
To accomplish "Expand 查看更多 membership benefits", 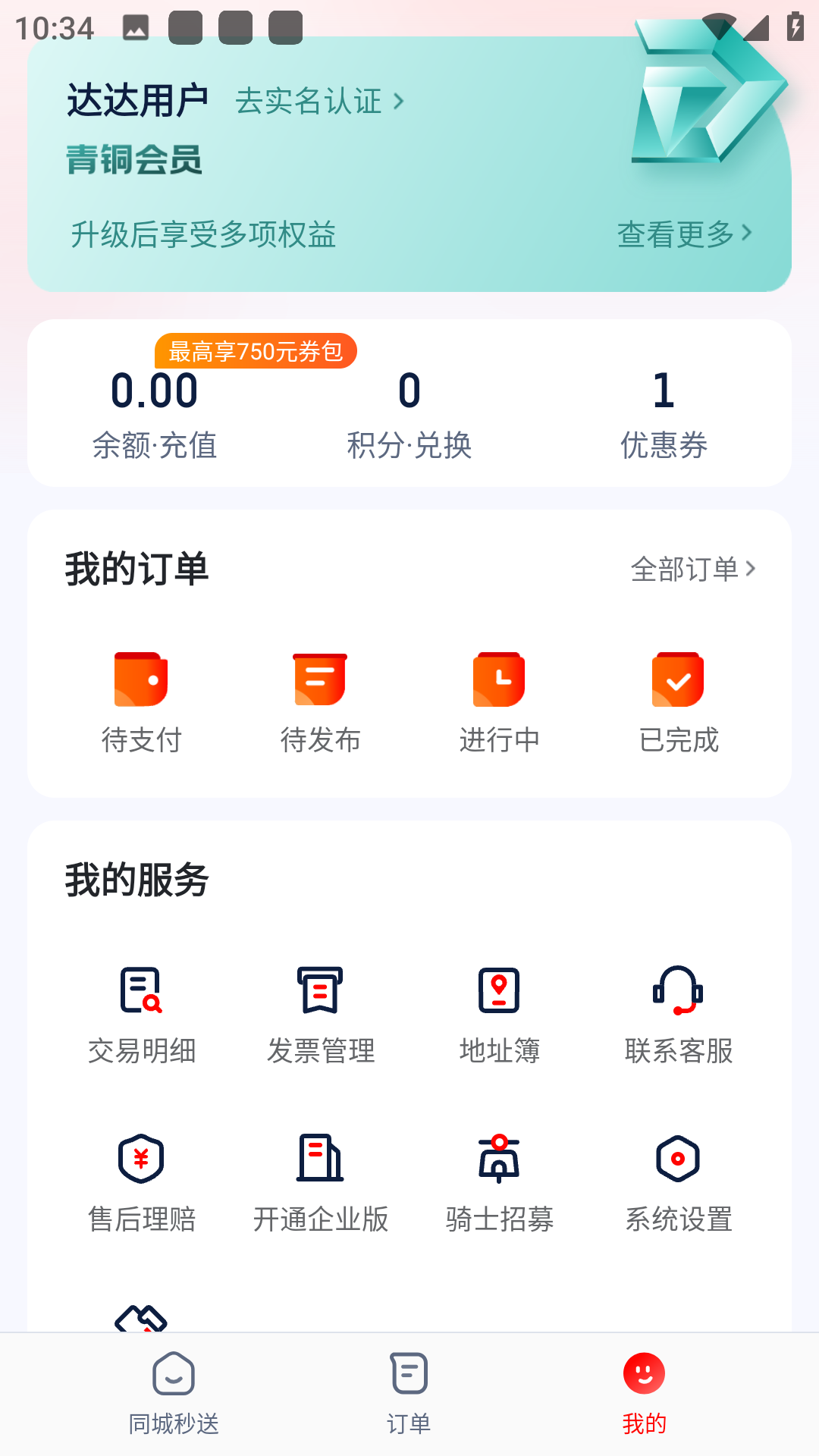I will click(683, 235).
